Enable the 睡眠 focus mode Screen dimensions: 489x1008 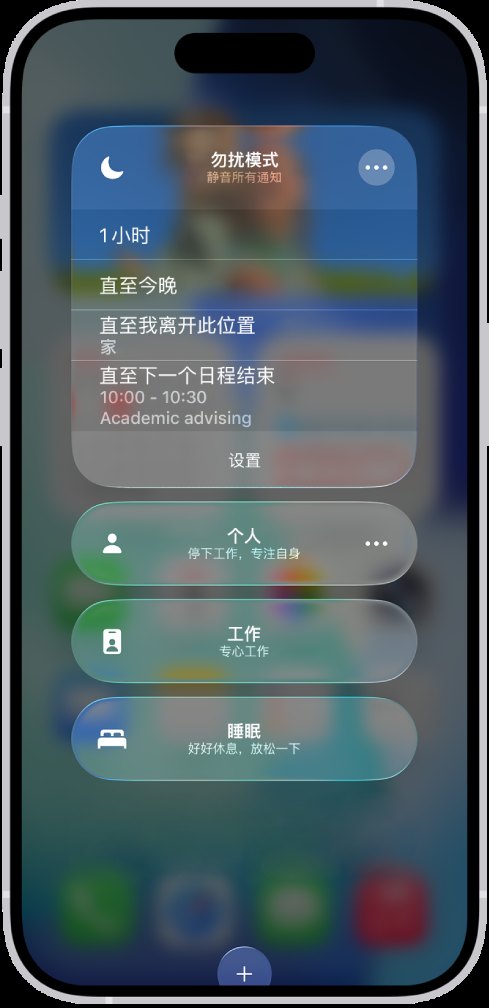[244, 739]
